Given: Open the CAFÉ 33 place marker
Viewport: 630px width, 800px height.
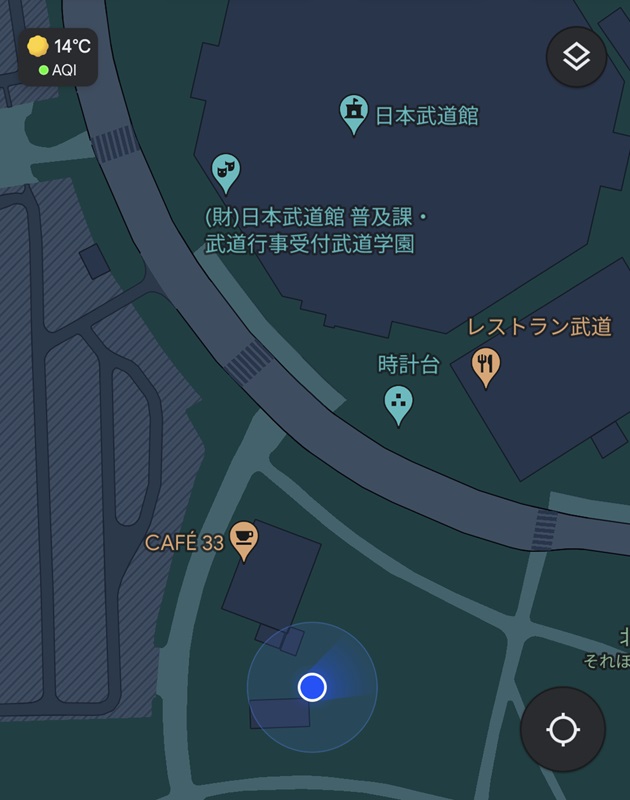Looking at the screenshot, I should click(243, 540).
